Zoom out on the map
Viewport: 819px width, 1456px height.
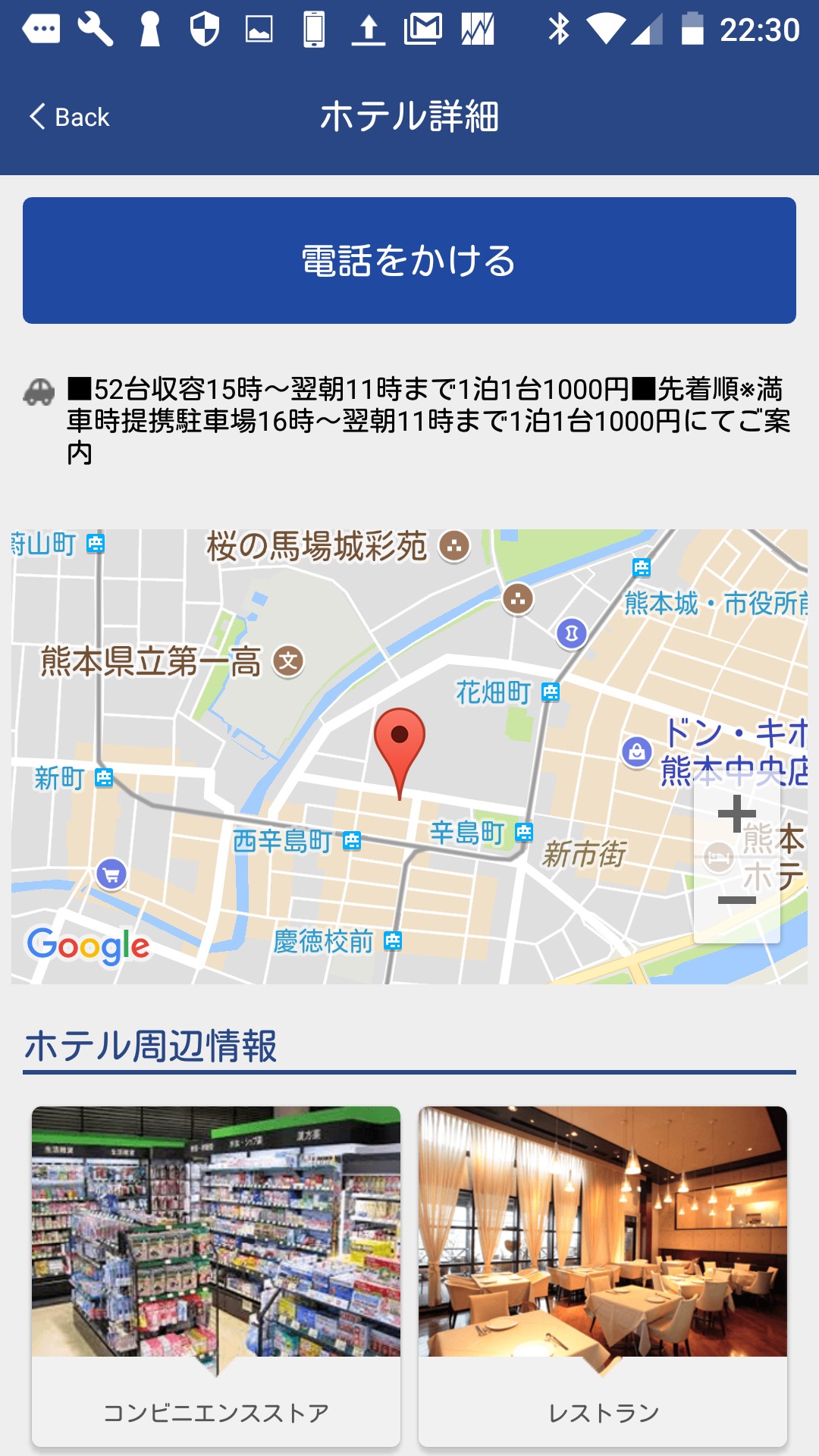(x=736, y=901)
